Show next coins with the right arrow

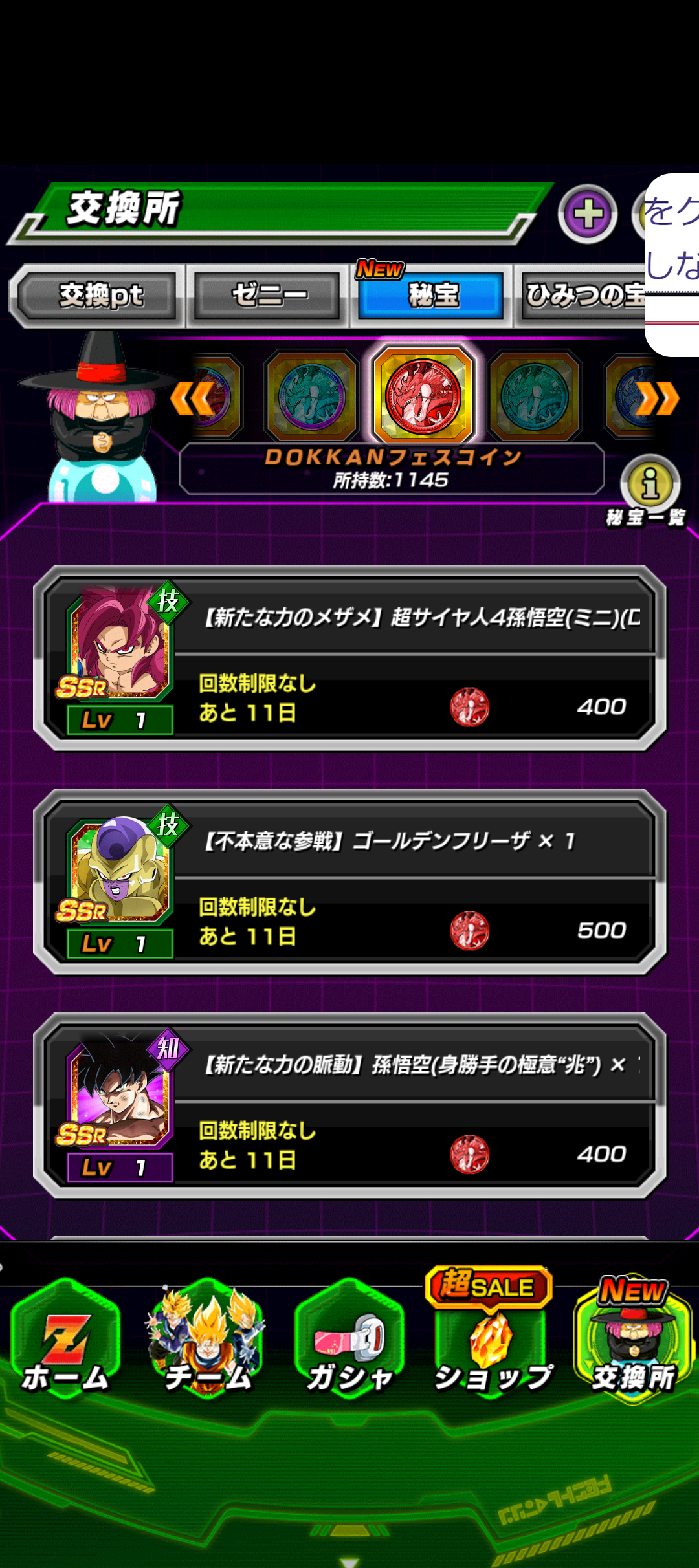pyautogui.click(x=656, y=398)
